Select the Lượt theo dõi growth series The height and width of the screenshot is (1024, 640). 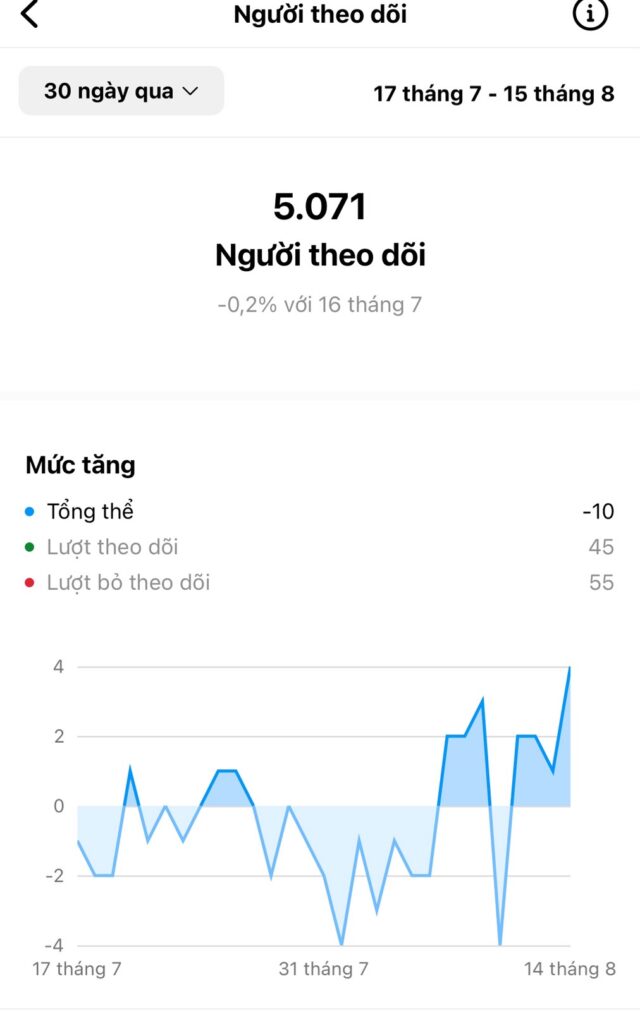112,547
